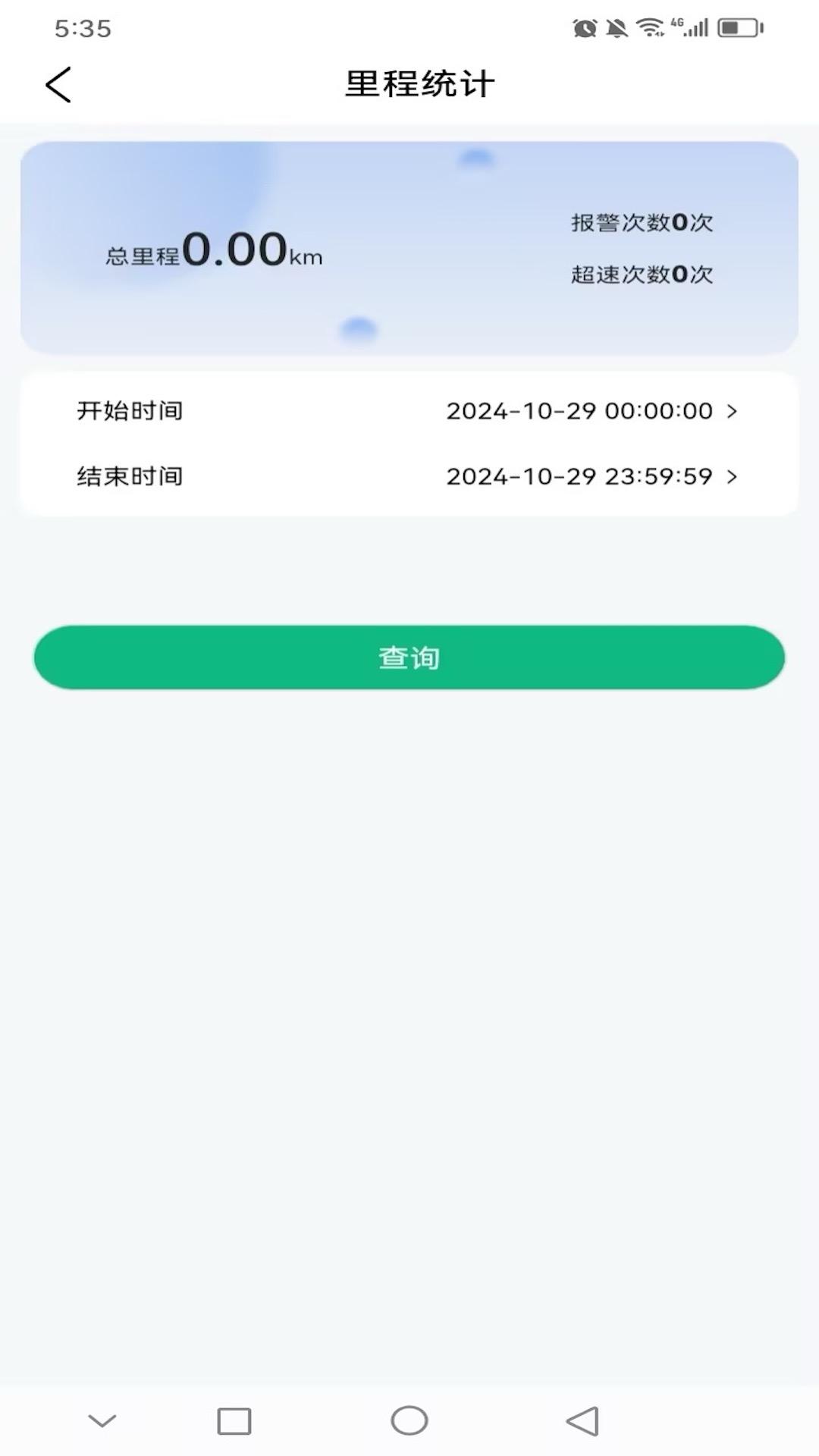819x1456 pixels.
Task: Tap the square recent apps navigation icon
Action: coord(234,1422)
